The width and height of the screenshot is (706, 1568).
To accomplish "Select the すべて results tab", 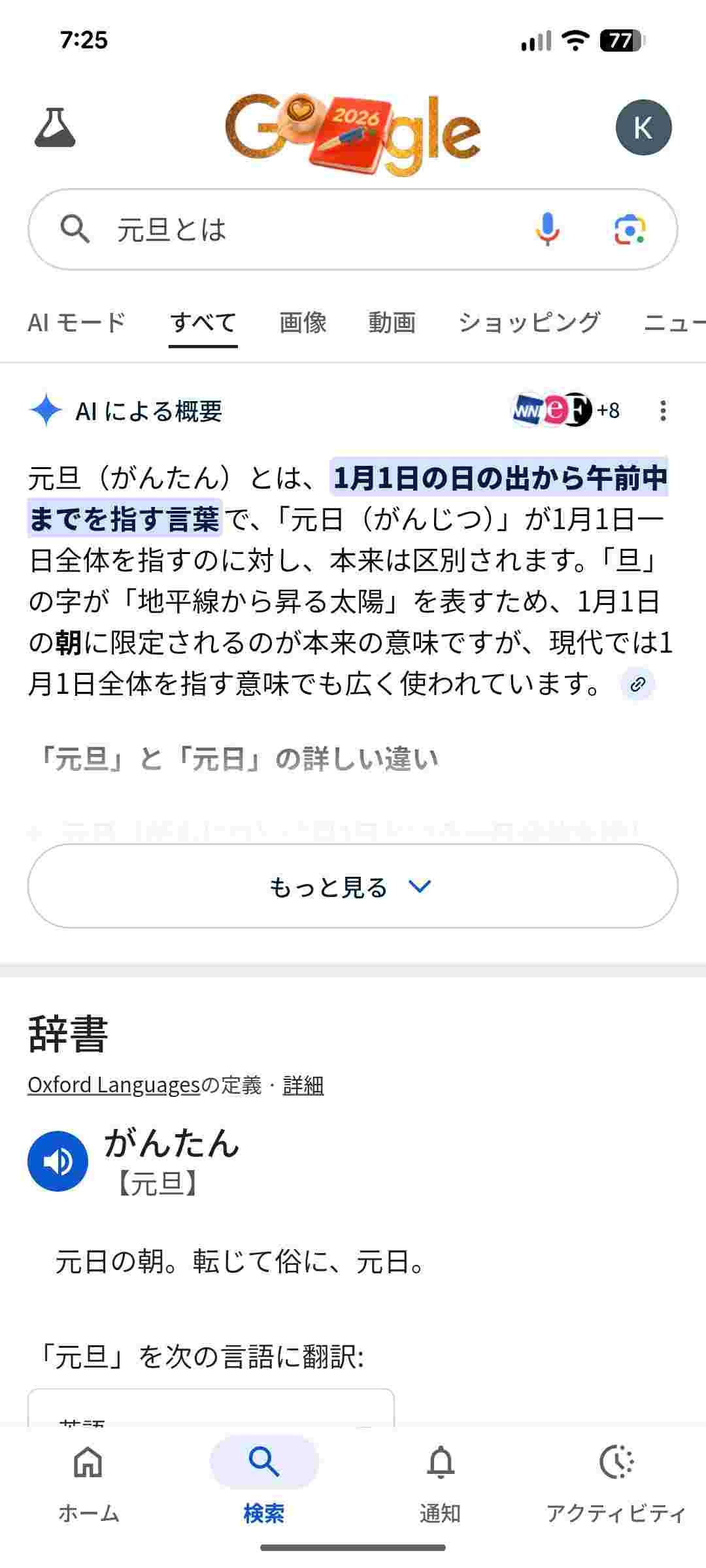I will 203,323.
